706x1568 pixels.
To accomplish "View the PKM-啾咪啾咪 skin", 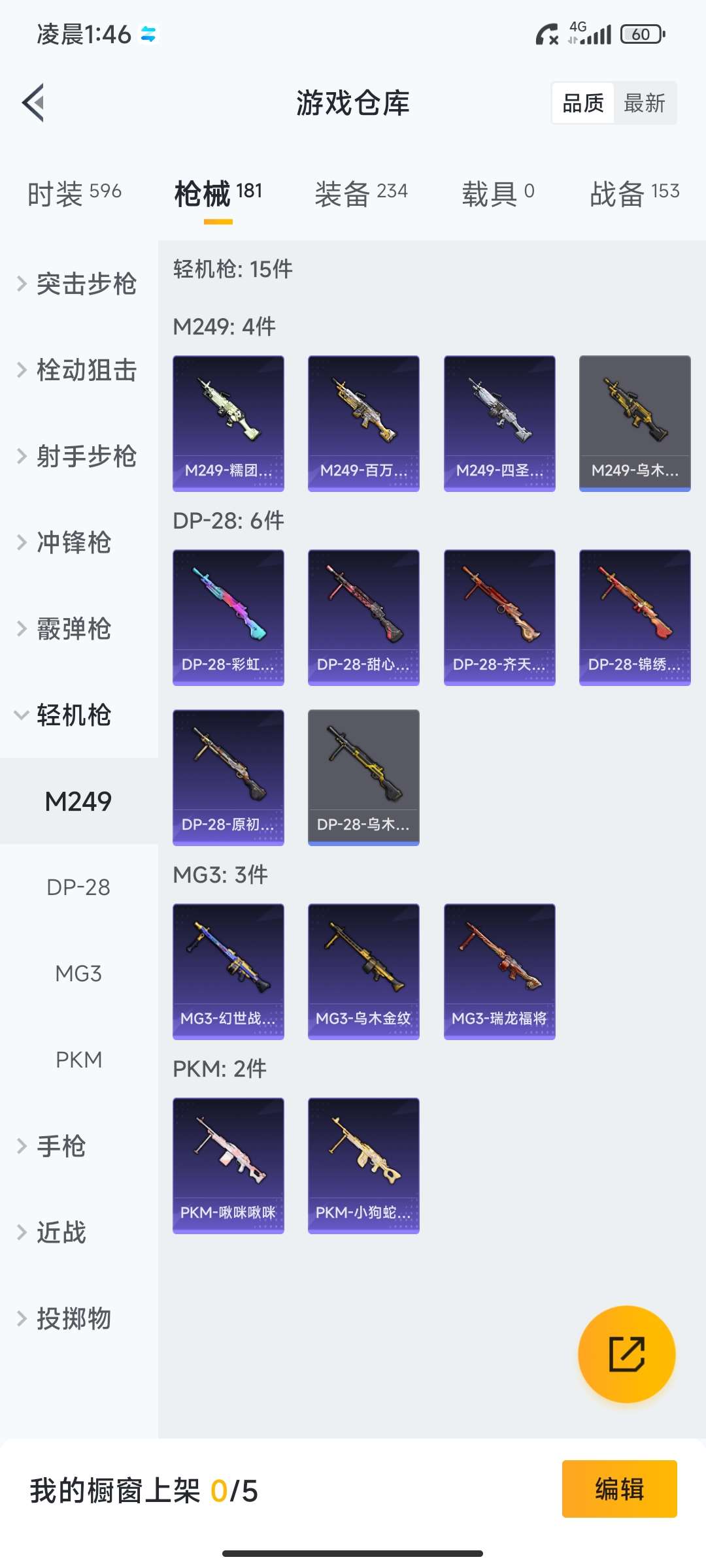I will tap(228, 1165).
